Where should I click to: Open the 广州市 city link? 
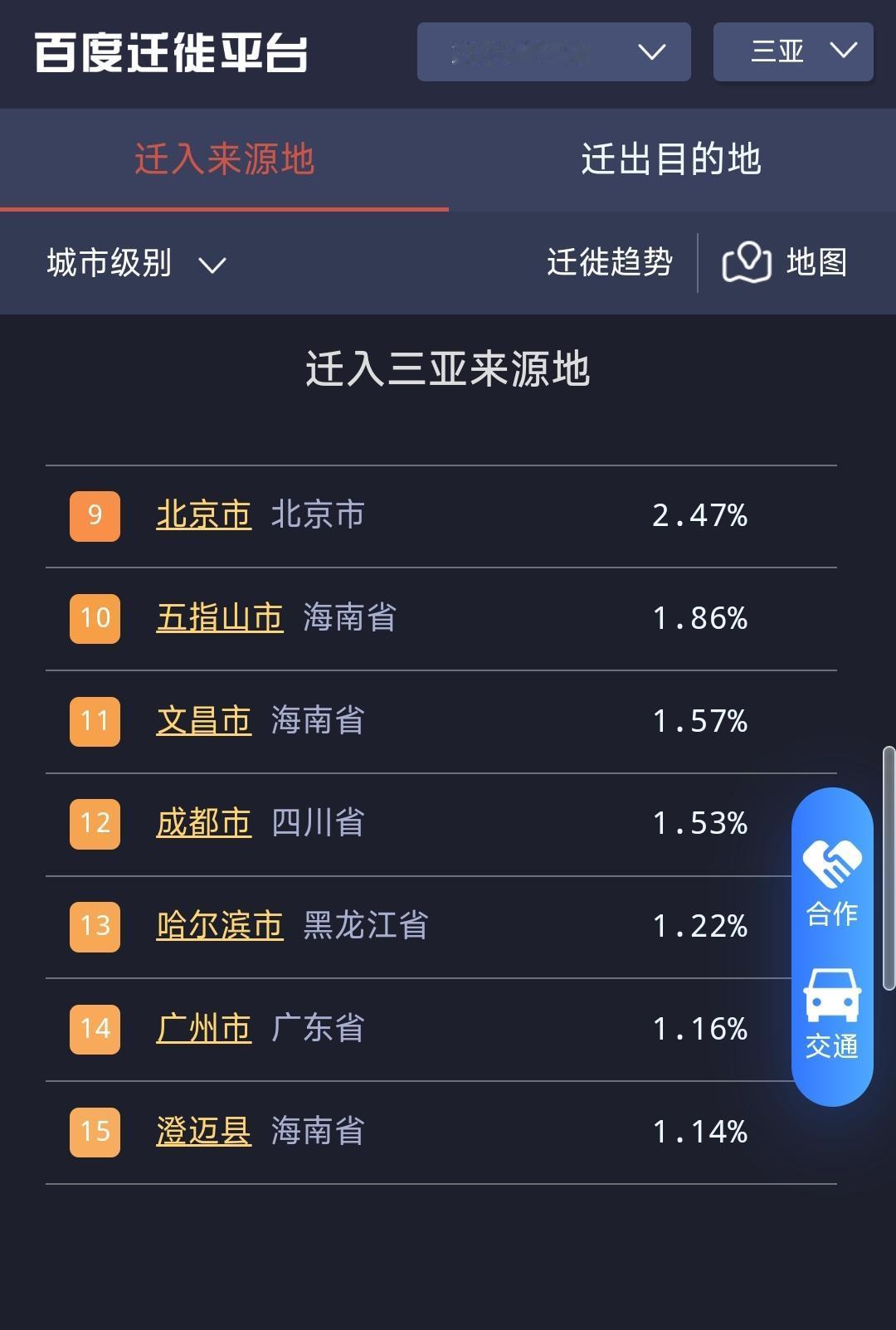tap(203, 1028)
